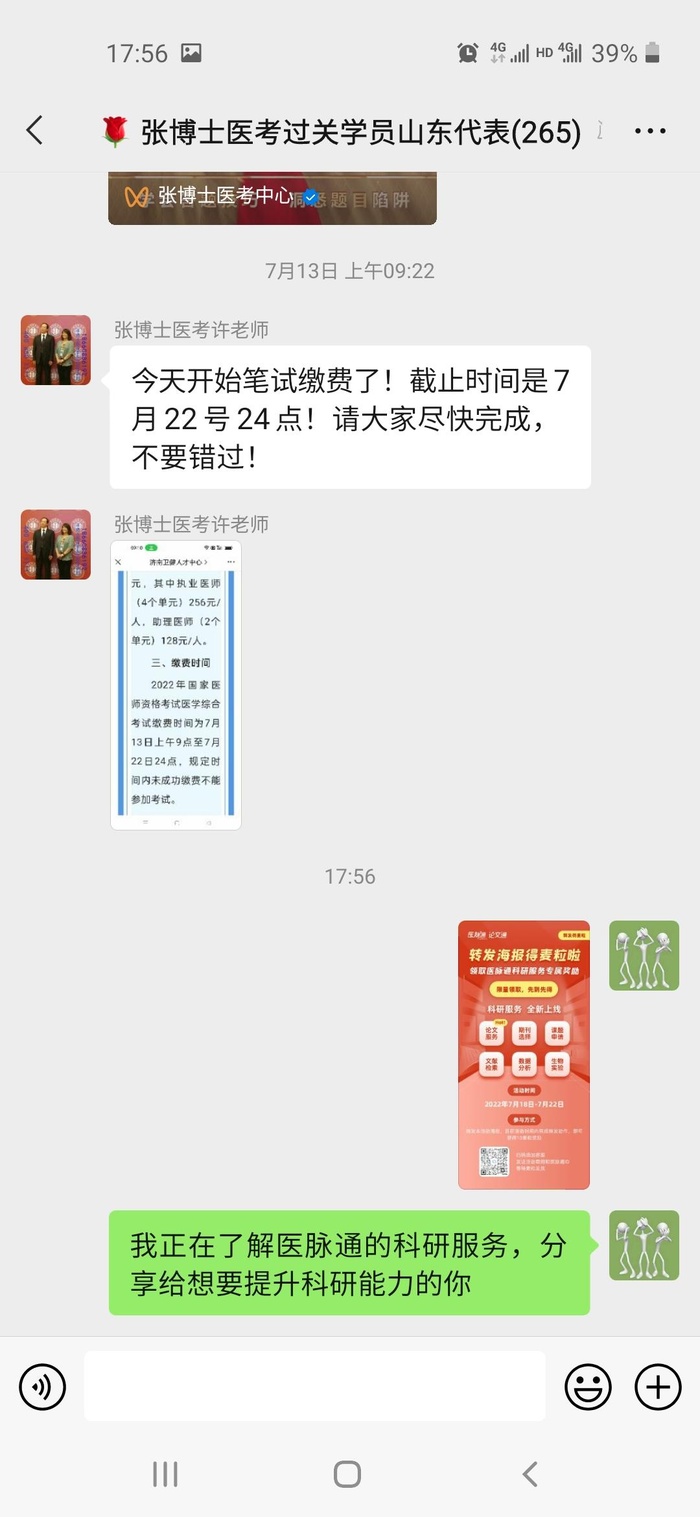700x1517 pixels.
Task: Open 张博士医考中心 shared card at top
Action: 272,198
